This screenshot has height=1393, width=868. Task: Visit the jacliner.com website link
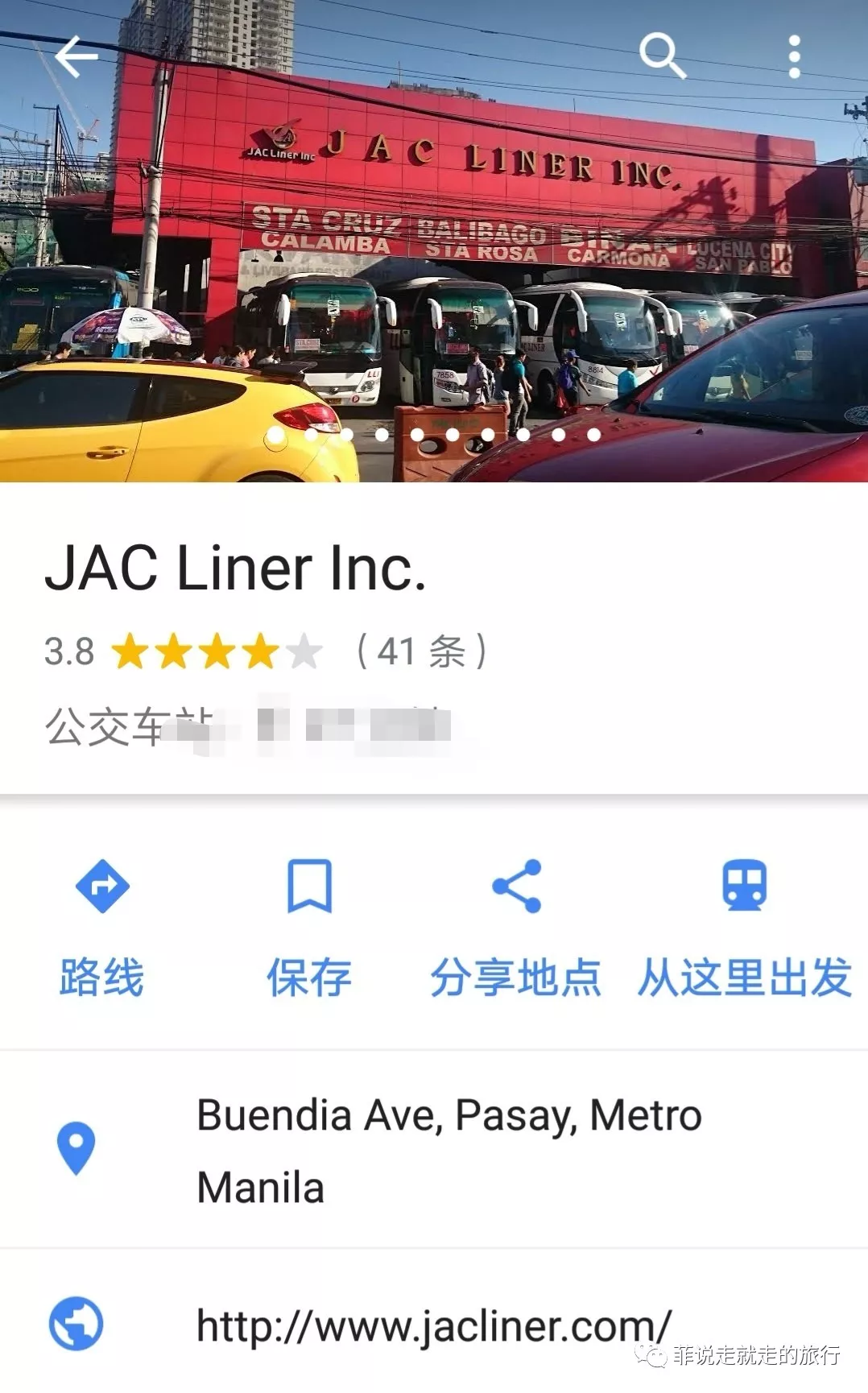click(x=434, y=1325)
